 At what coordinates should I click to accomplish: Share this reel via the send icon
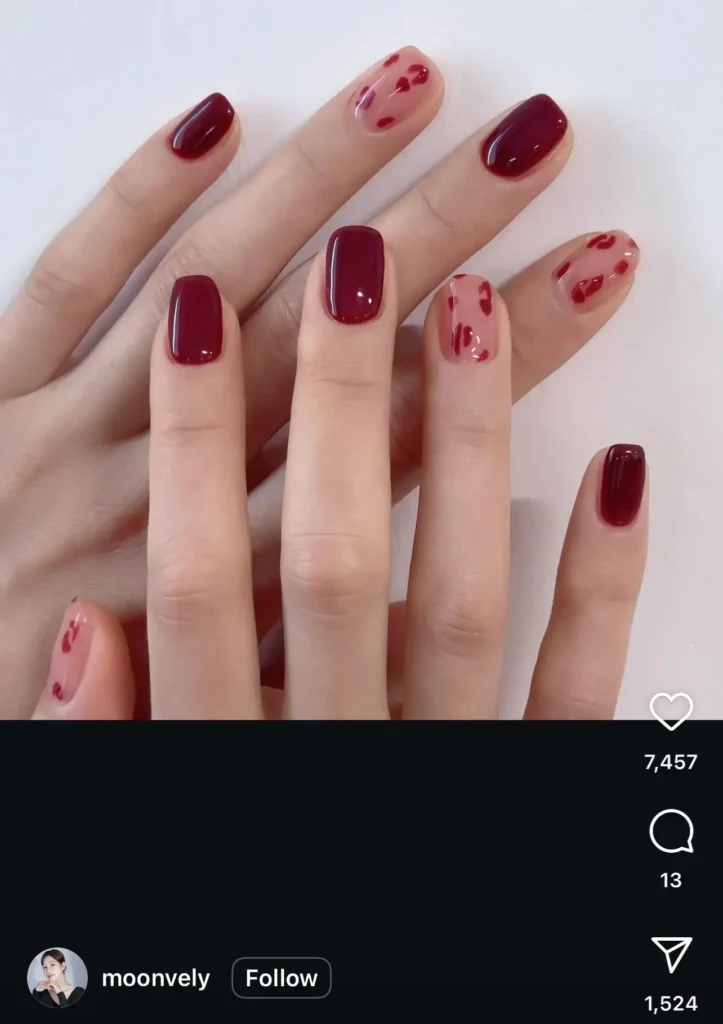coord(671,955)
